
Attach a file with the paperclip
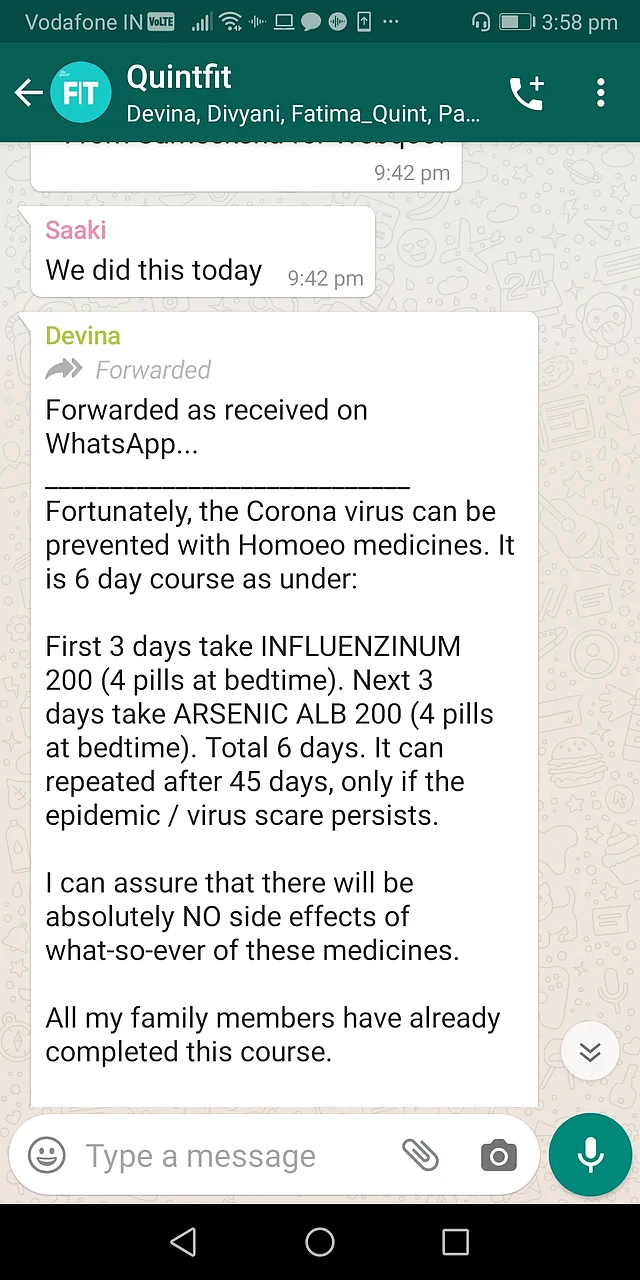(x=421, y=1157)
